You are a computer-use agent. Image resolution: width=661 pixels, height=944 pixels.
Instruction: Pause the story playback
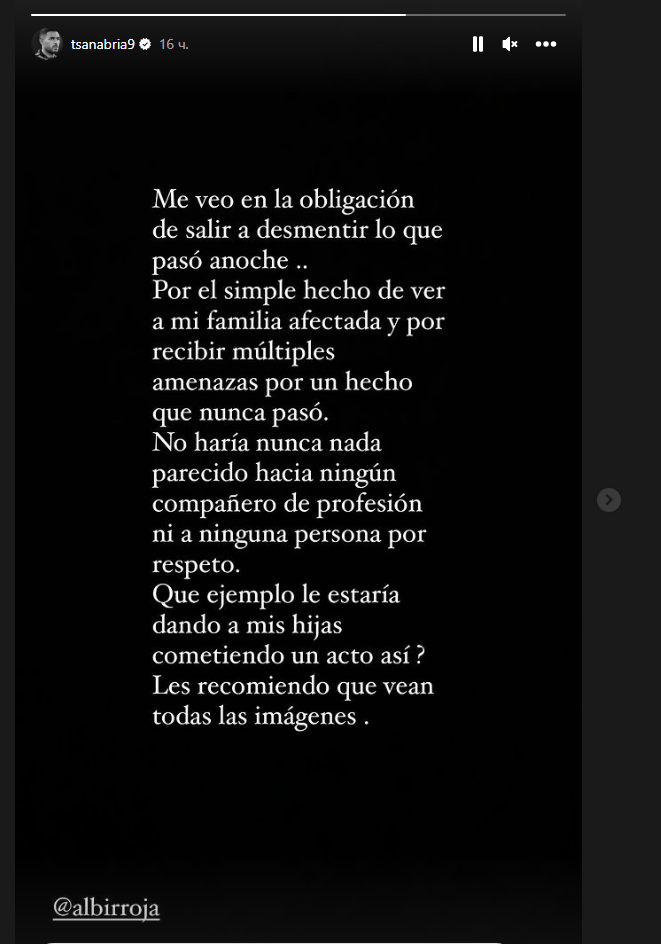click(x=478, y=44)
